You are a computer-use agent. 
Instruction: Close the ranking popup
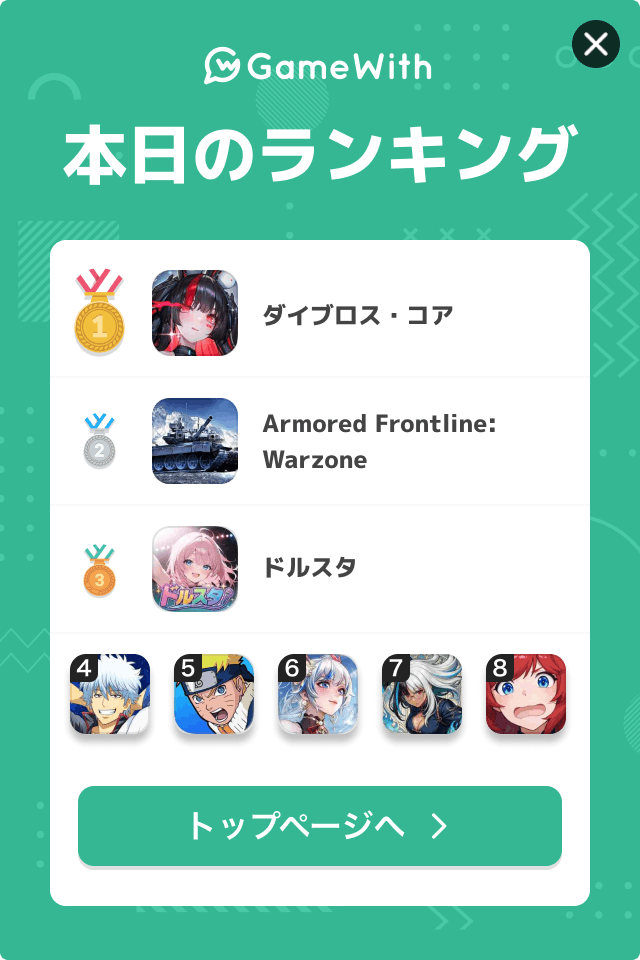596,44
